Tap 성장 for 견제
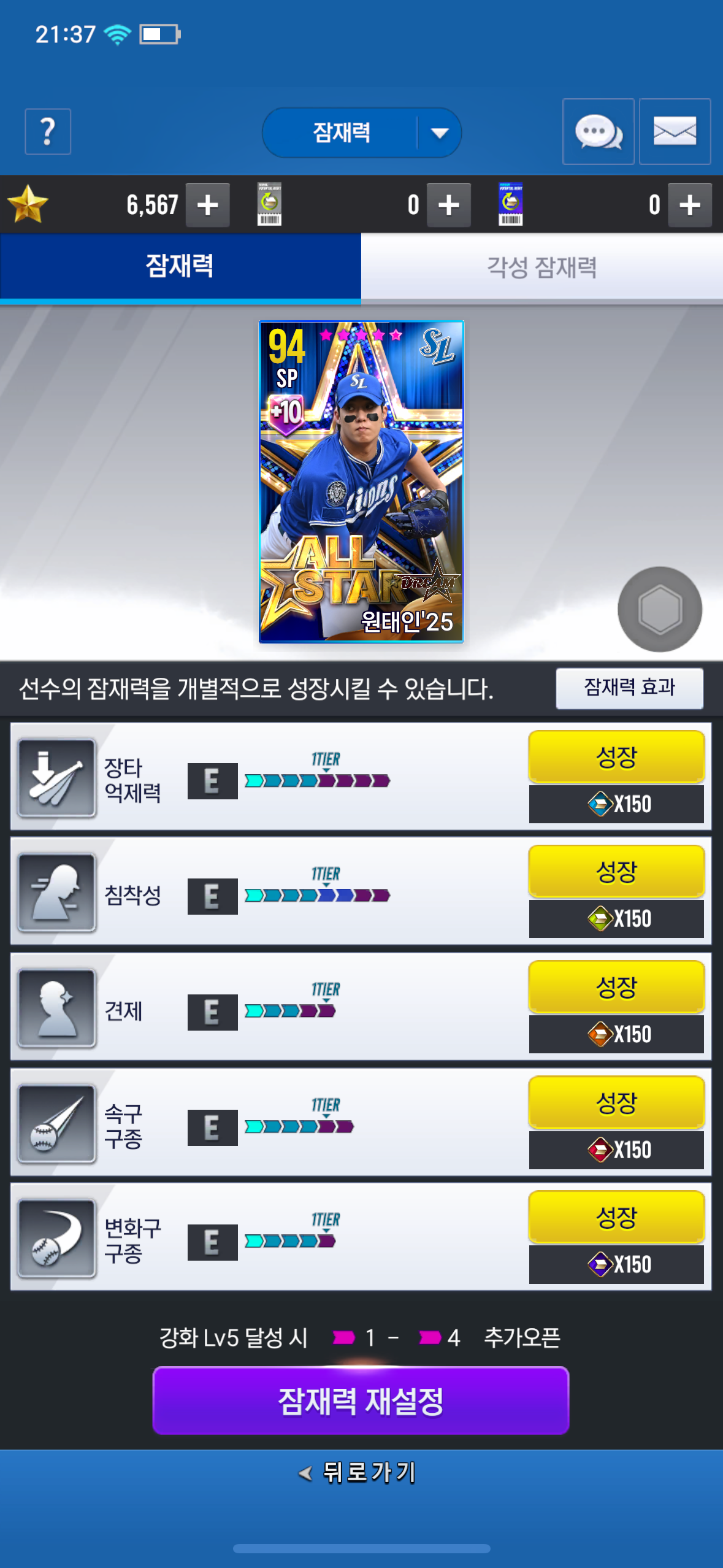The width and height of the screenshot is (723, 1568). (616, 987)
